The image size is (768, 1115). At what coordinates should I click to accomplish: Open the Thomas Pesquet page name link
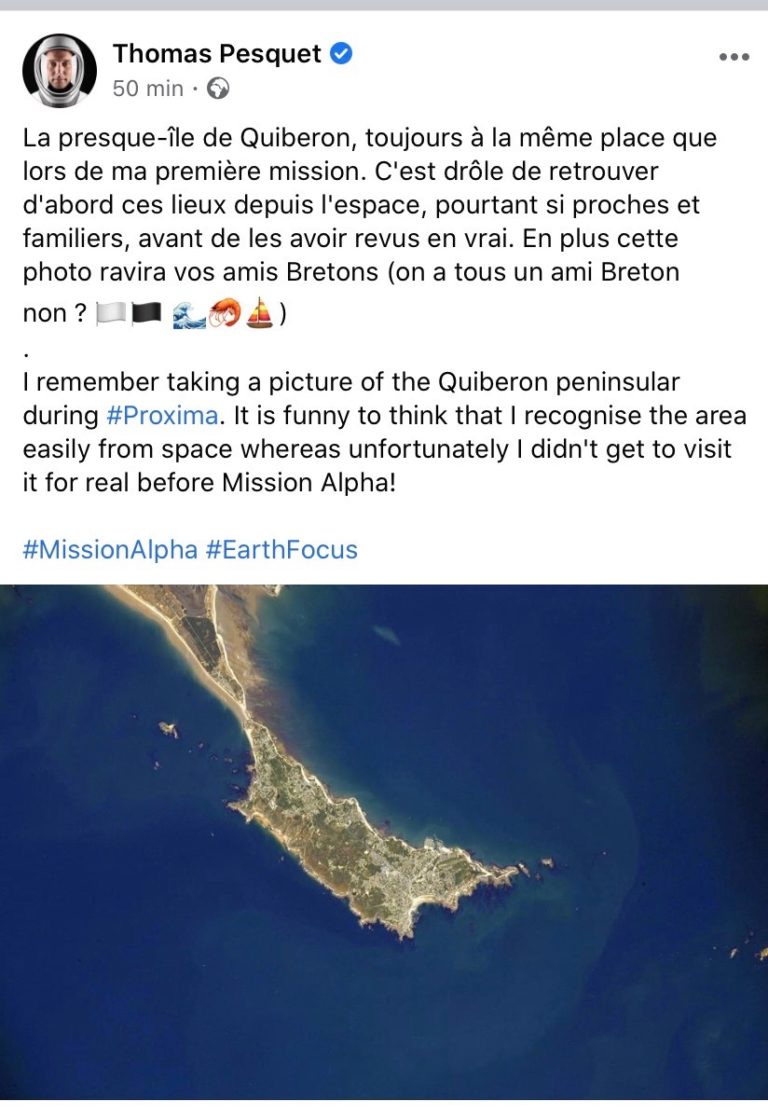218,53
